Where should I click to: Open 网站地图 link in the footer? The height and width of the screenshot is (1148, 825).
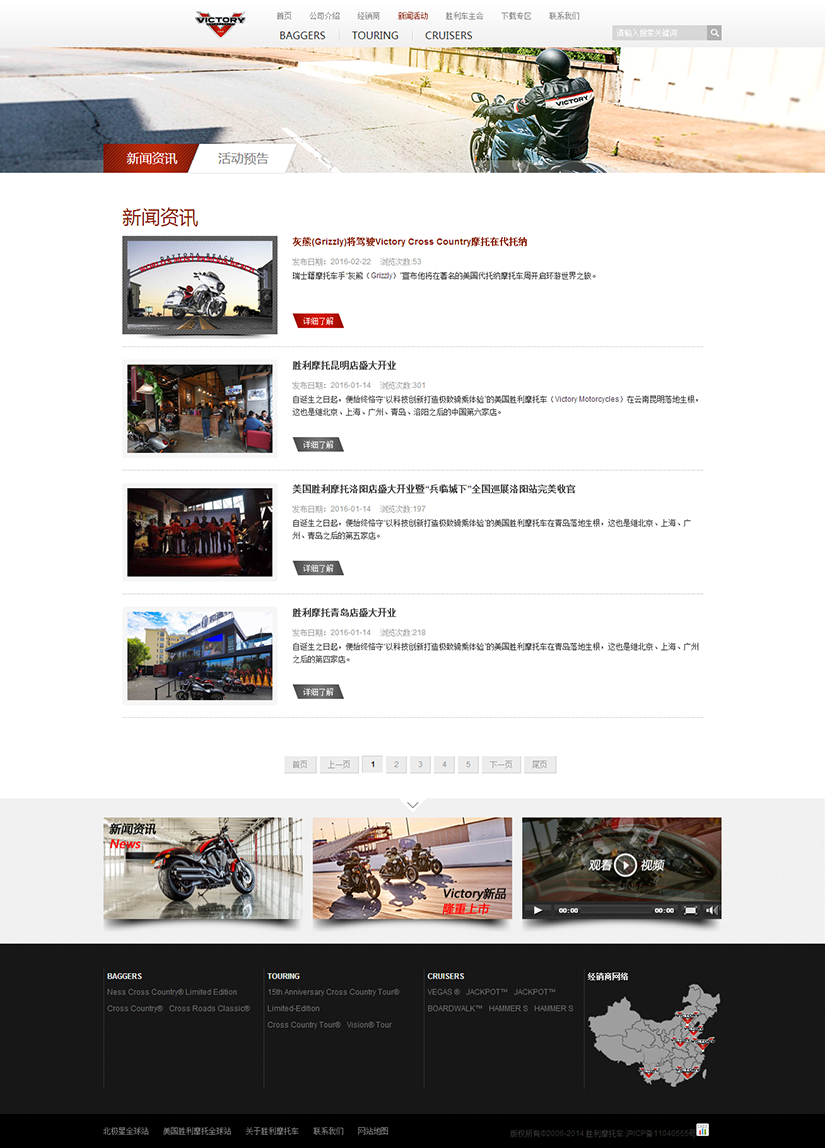coord(373,1131)
